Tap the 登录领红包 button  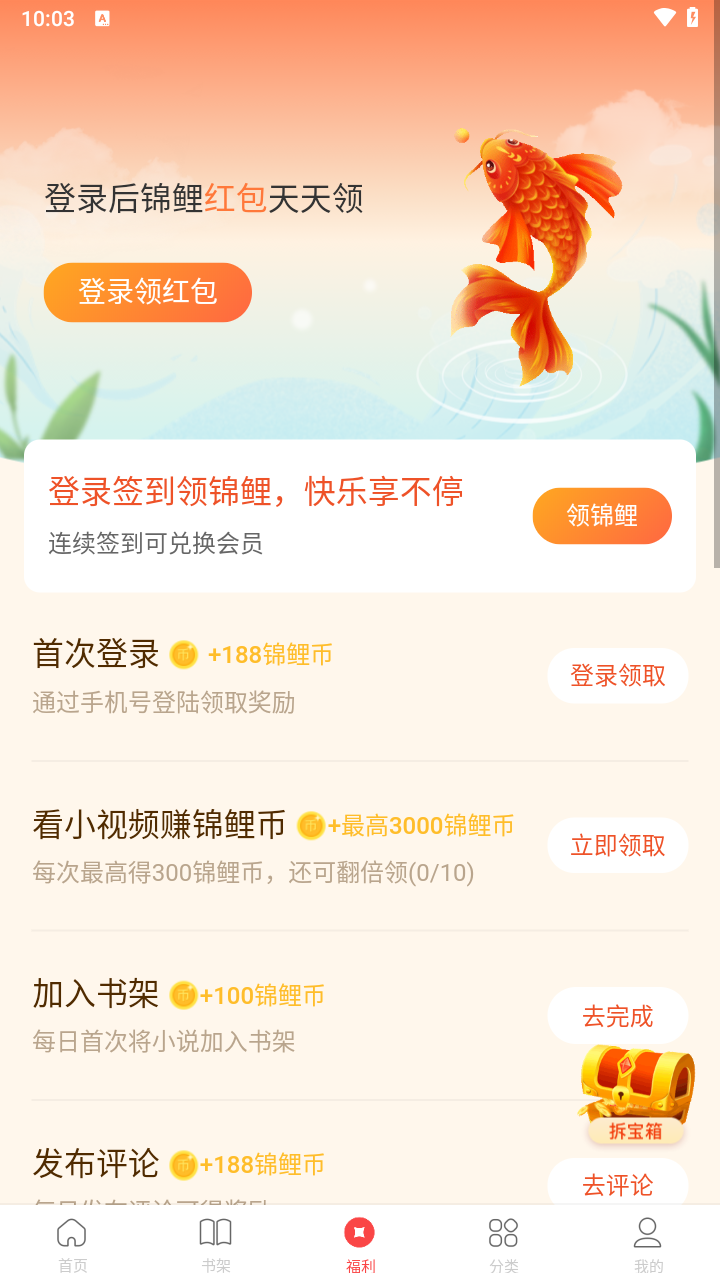tap(147, 292)
